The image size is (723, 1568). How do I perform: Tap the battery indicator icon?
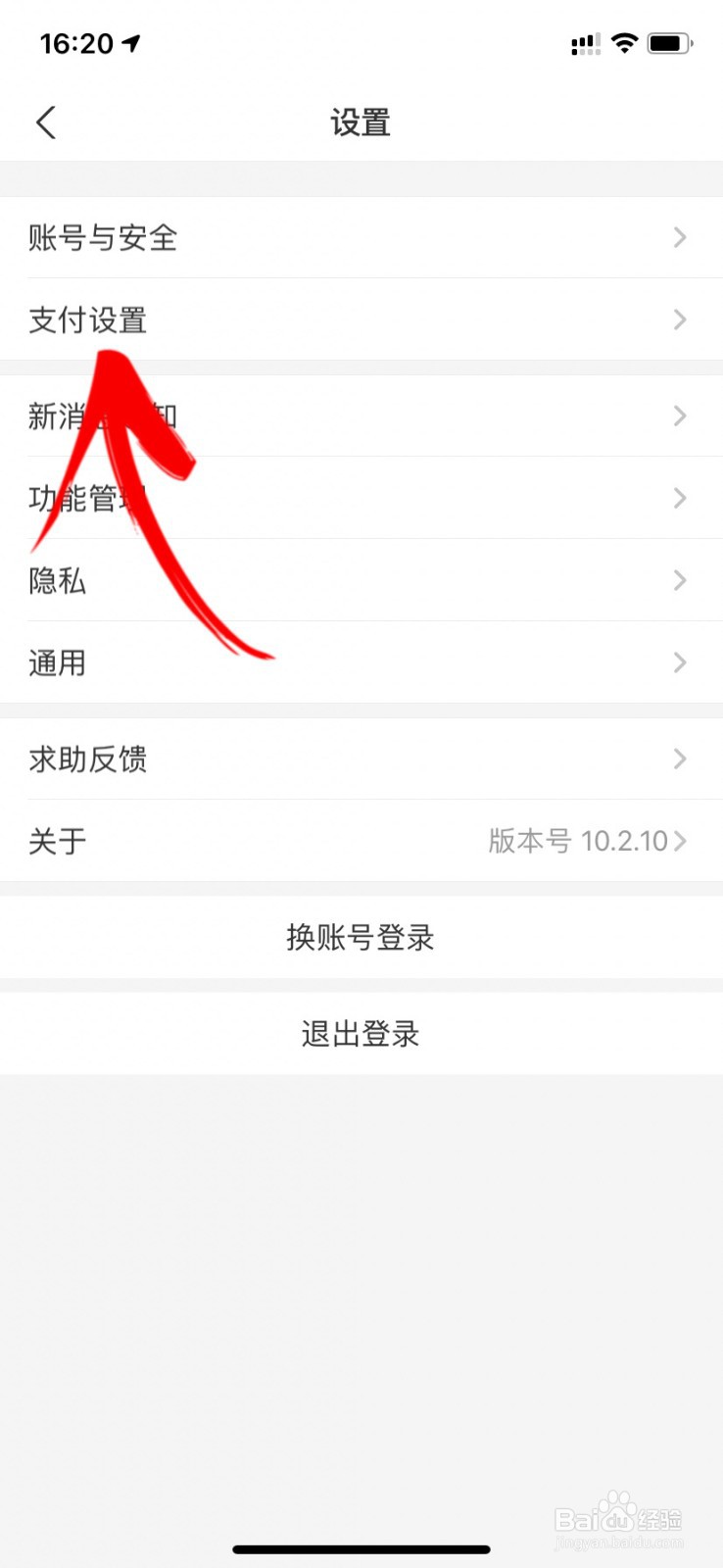point(670,42)
